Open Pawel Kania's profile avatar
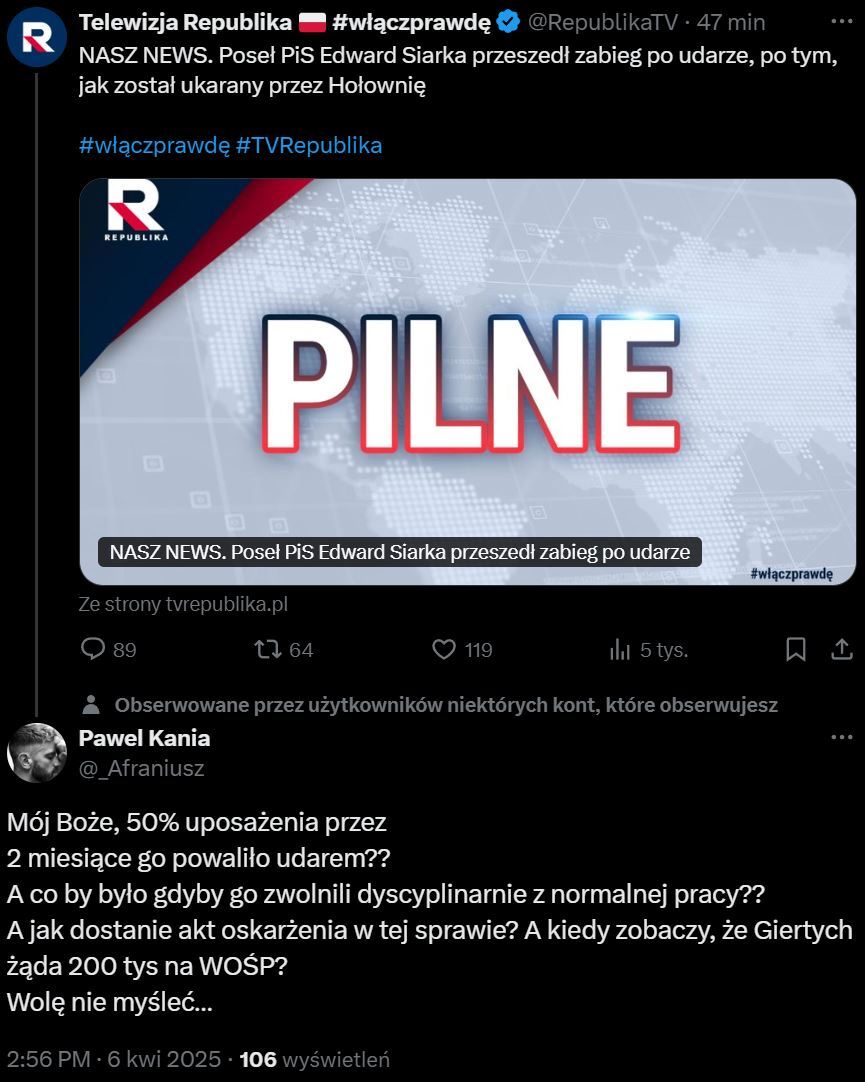 37,752
